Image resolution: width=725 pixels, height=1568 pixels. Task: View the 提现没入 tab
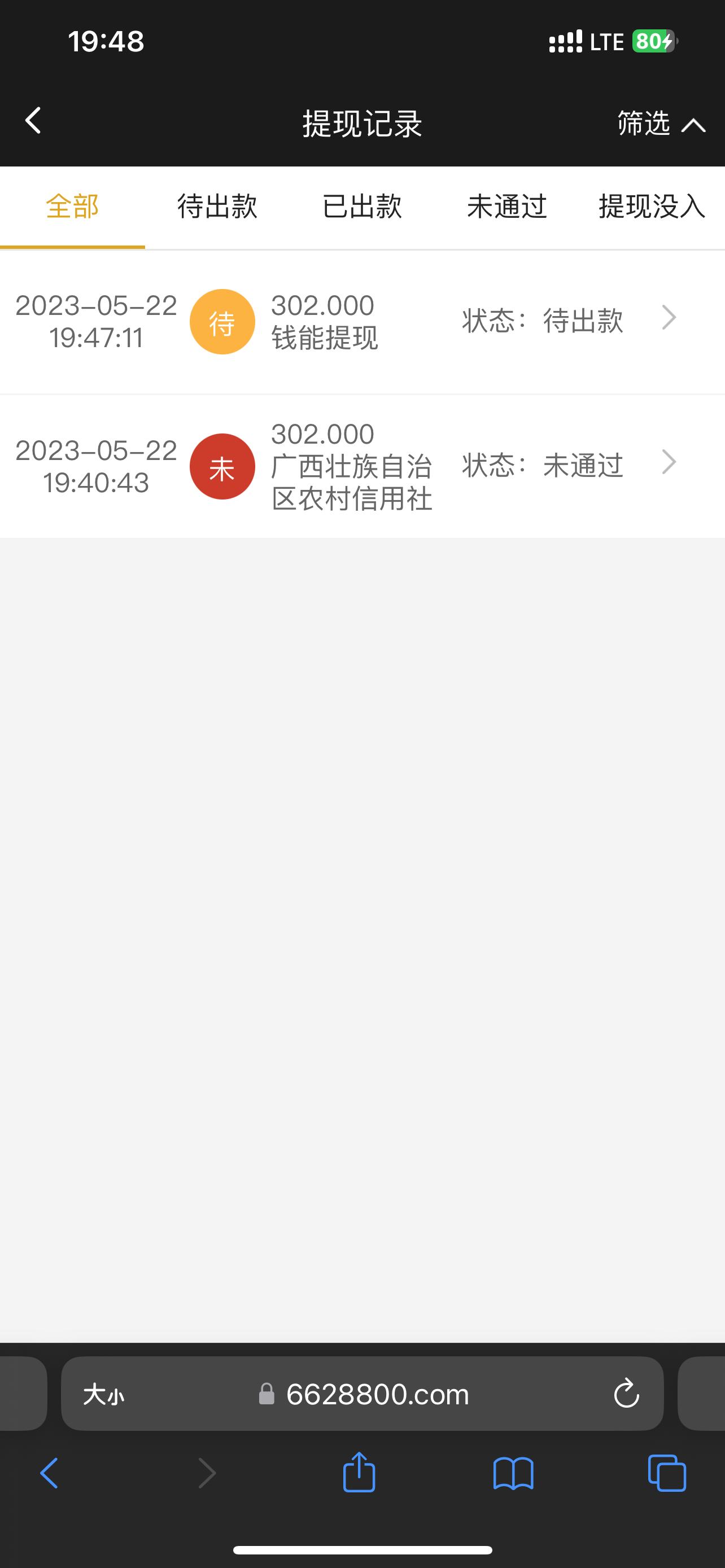coord(652,207)
